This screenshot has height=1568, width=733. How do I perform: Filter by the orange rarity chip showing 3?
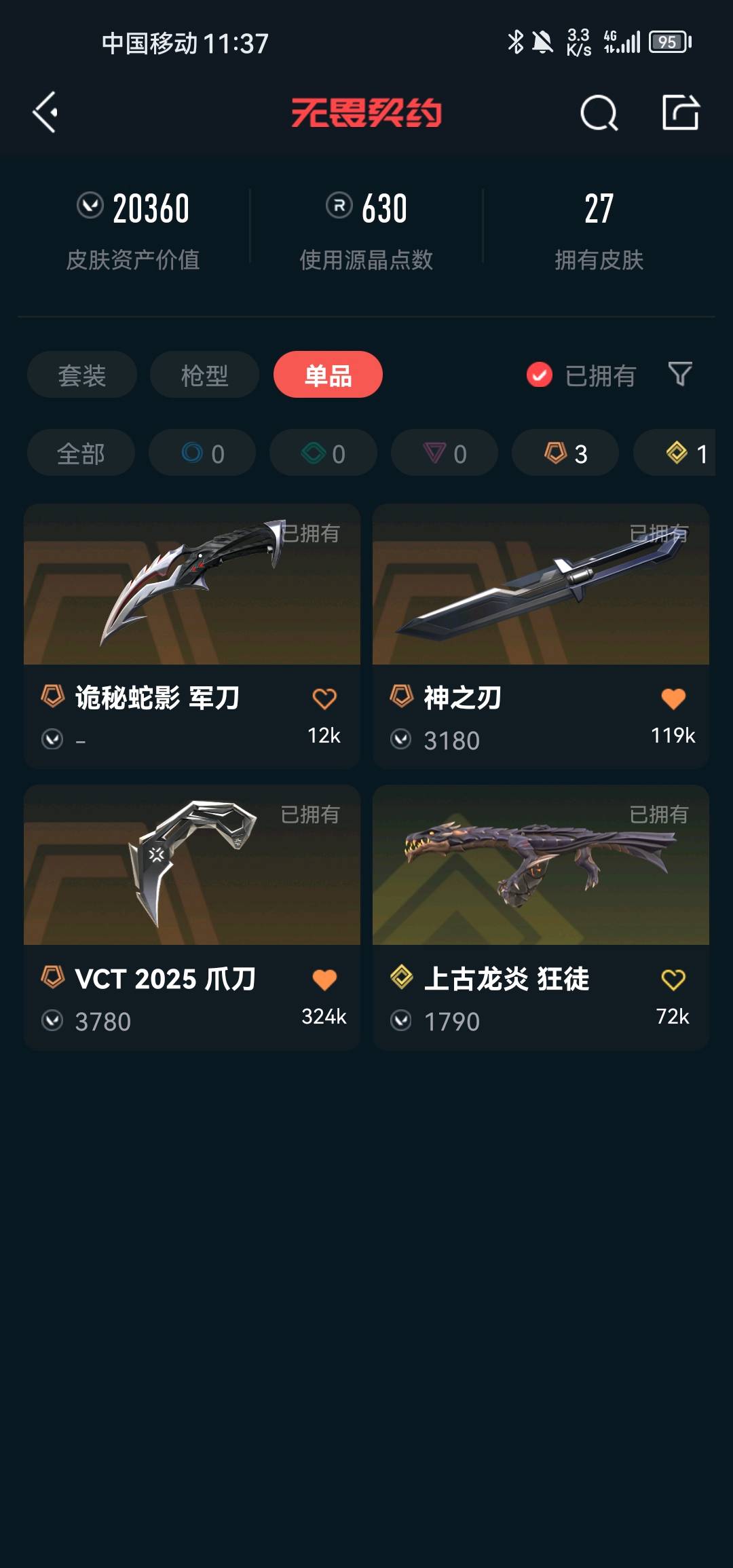(x=565, y=453)
